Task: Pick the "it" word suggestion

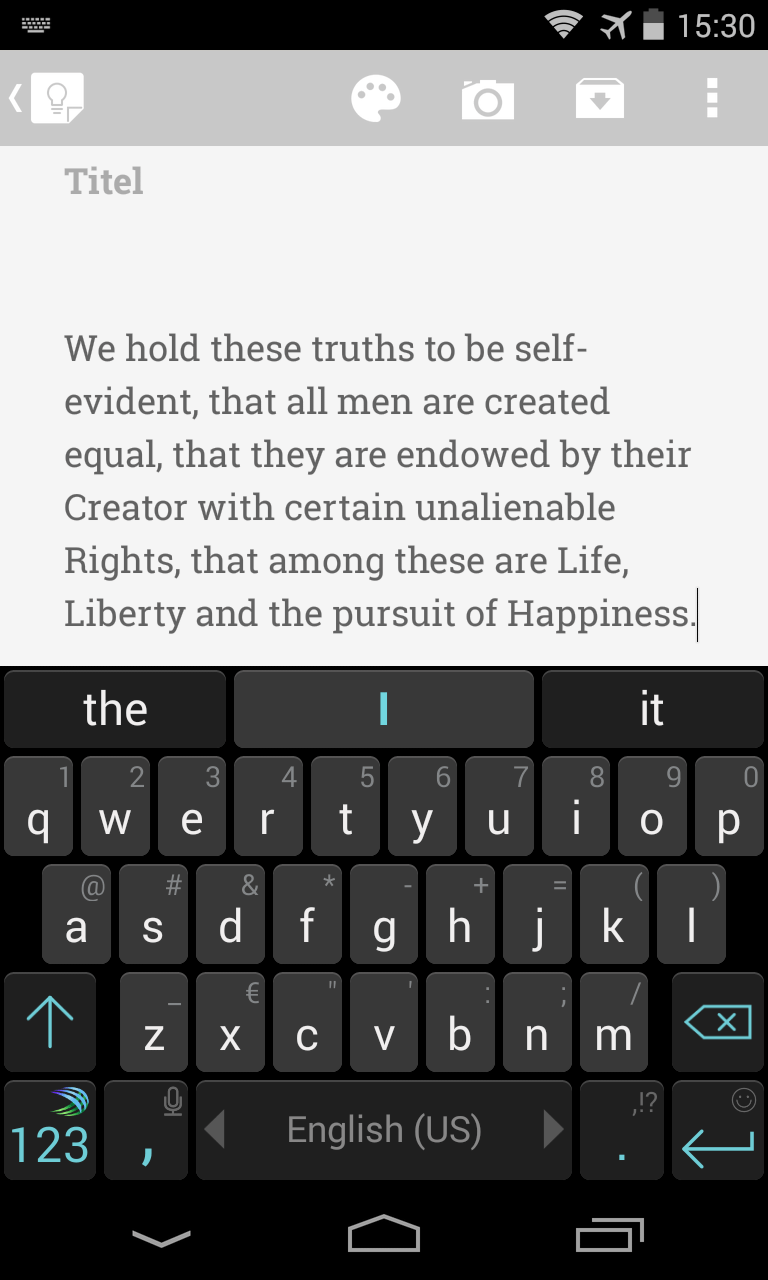Action: point(652,710)
